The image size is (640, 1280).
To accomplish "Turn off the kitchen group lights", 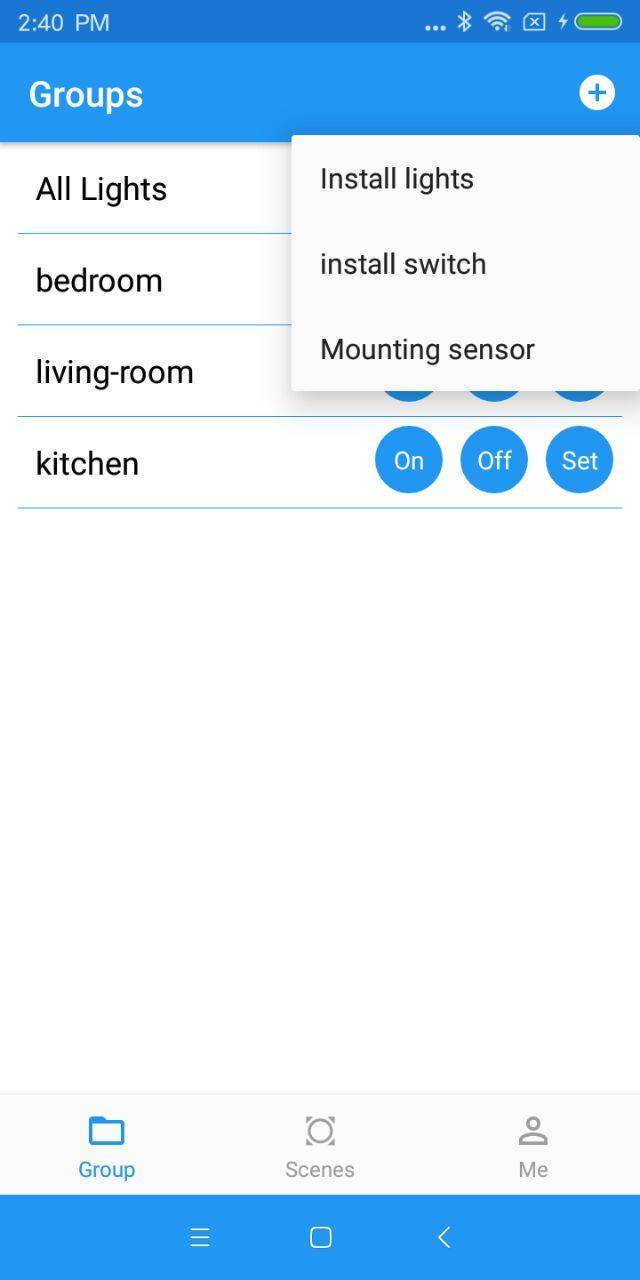I will coord(494,460).
